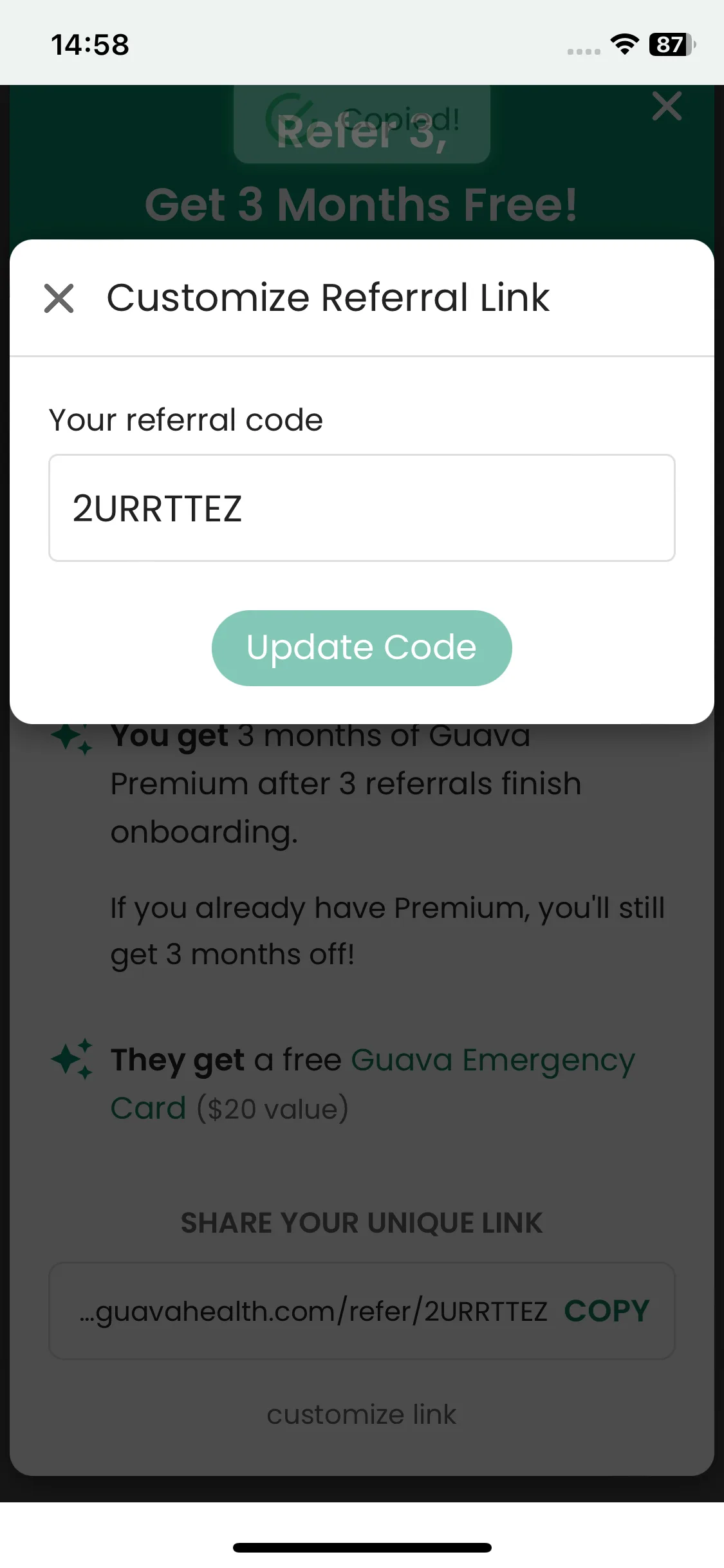Close the Customize Referral Link dialog
Screen dimensions: 724x1568
coord(59,298)
